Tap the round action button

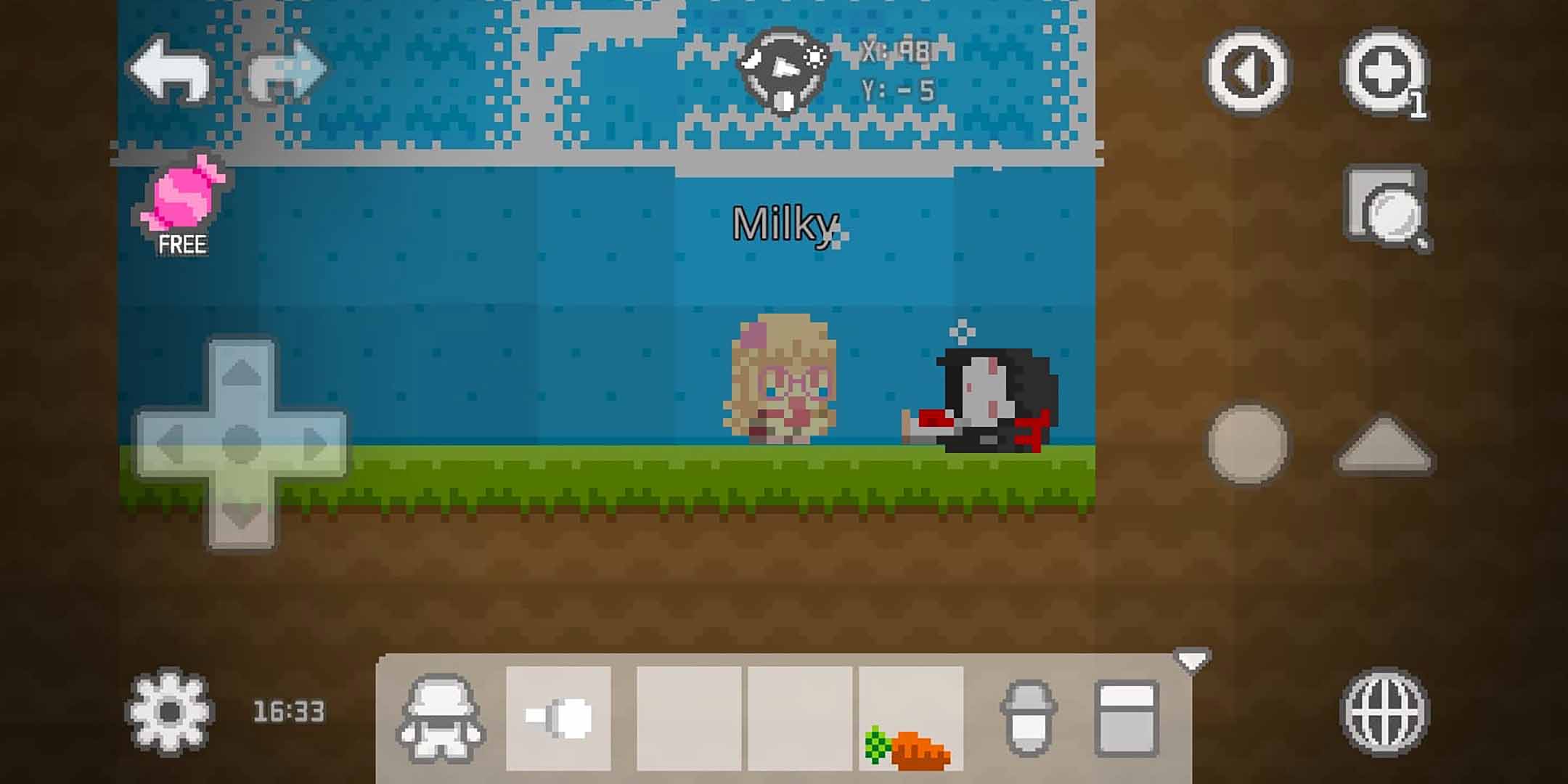(x=1247, y=444)
